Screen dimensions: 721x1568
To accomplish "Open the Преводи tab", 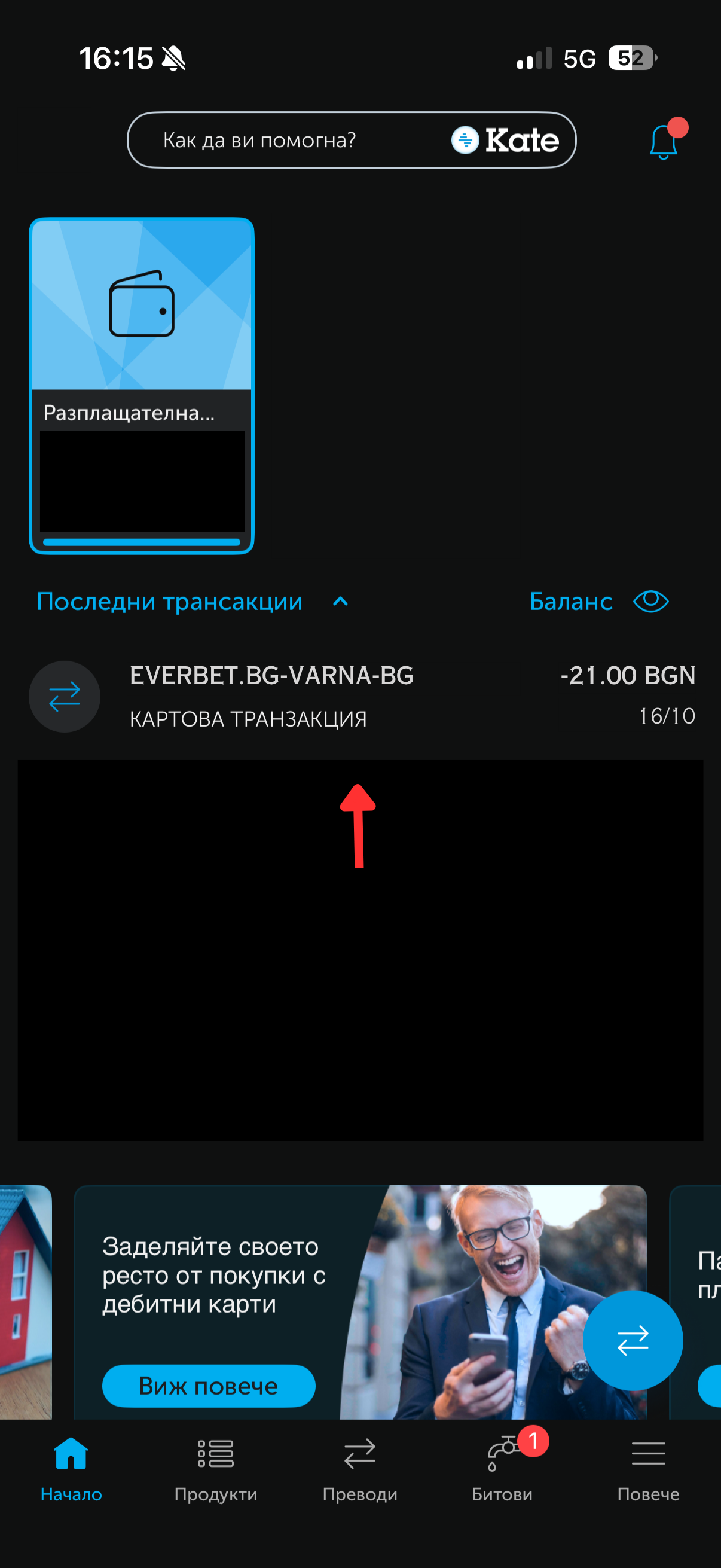I will click(x=359, y=1467).
